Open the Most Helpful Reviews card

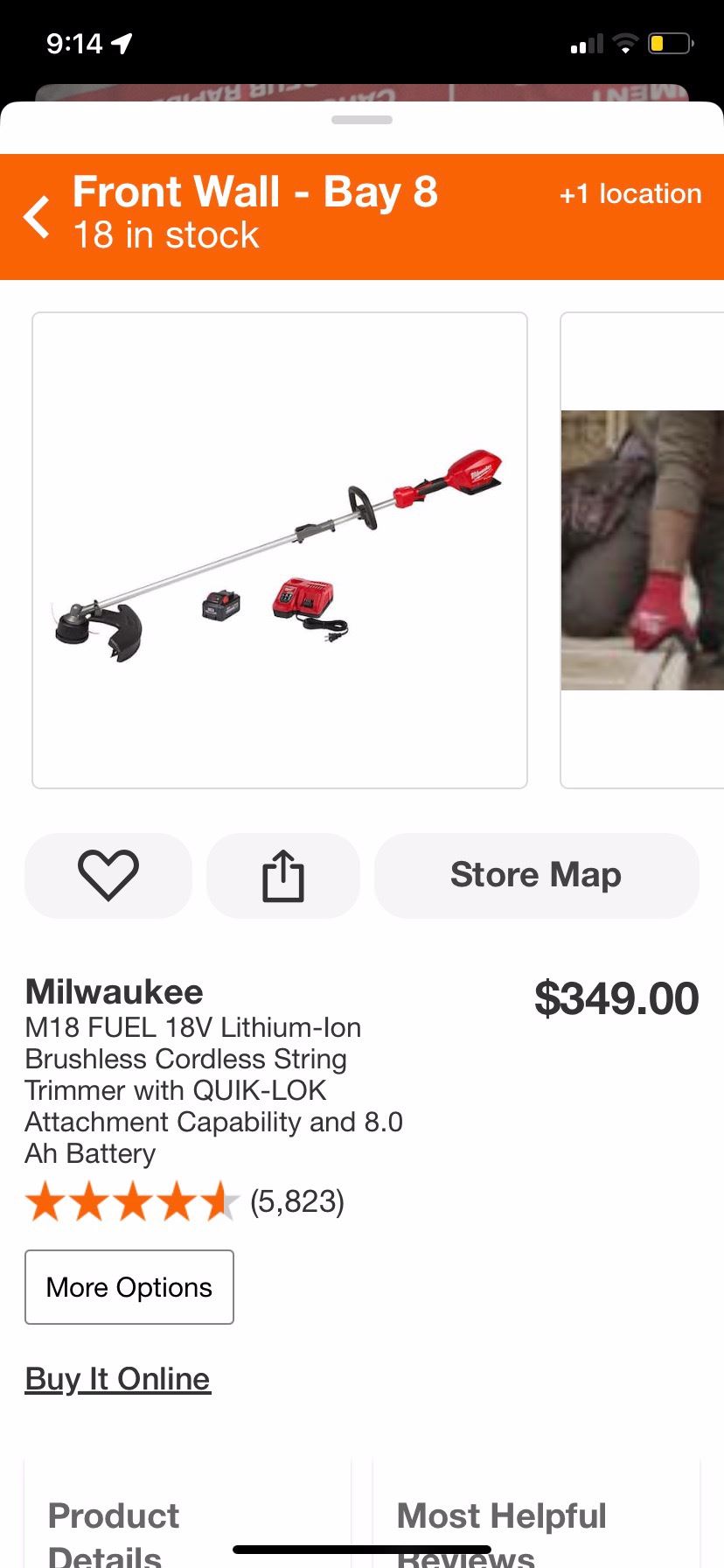click(x=535, y=1522)
